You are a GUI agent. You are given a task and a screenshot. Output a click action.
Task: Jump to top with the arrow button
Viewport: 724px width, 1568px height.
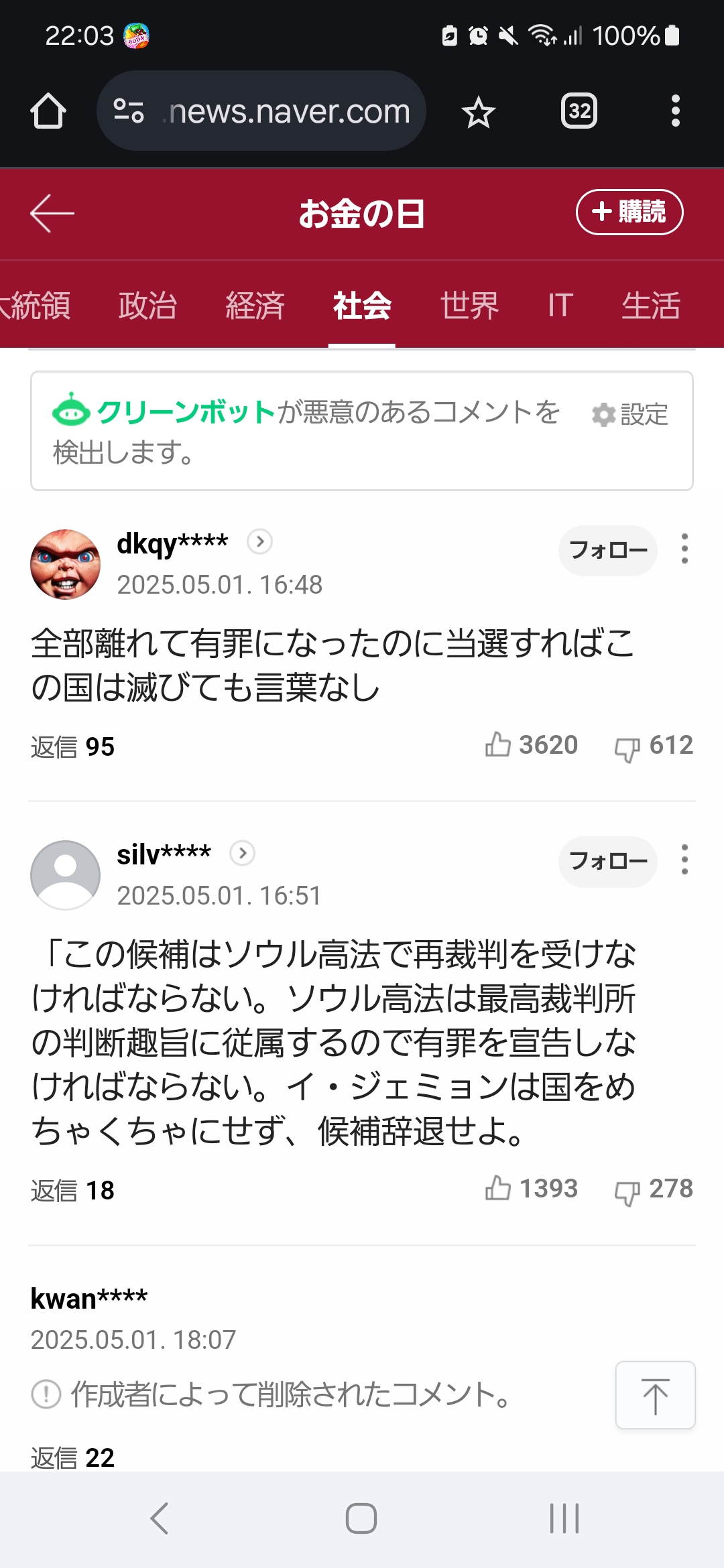[655, 1395]
